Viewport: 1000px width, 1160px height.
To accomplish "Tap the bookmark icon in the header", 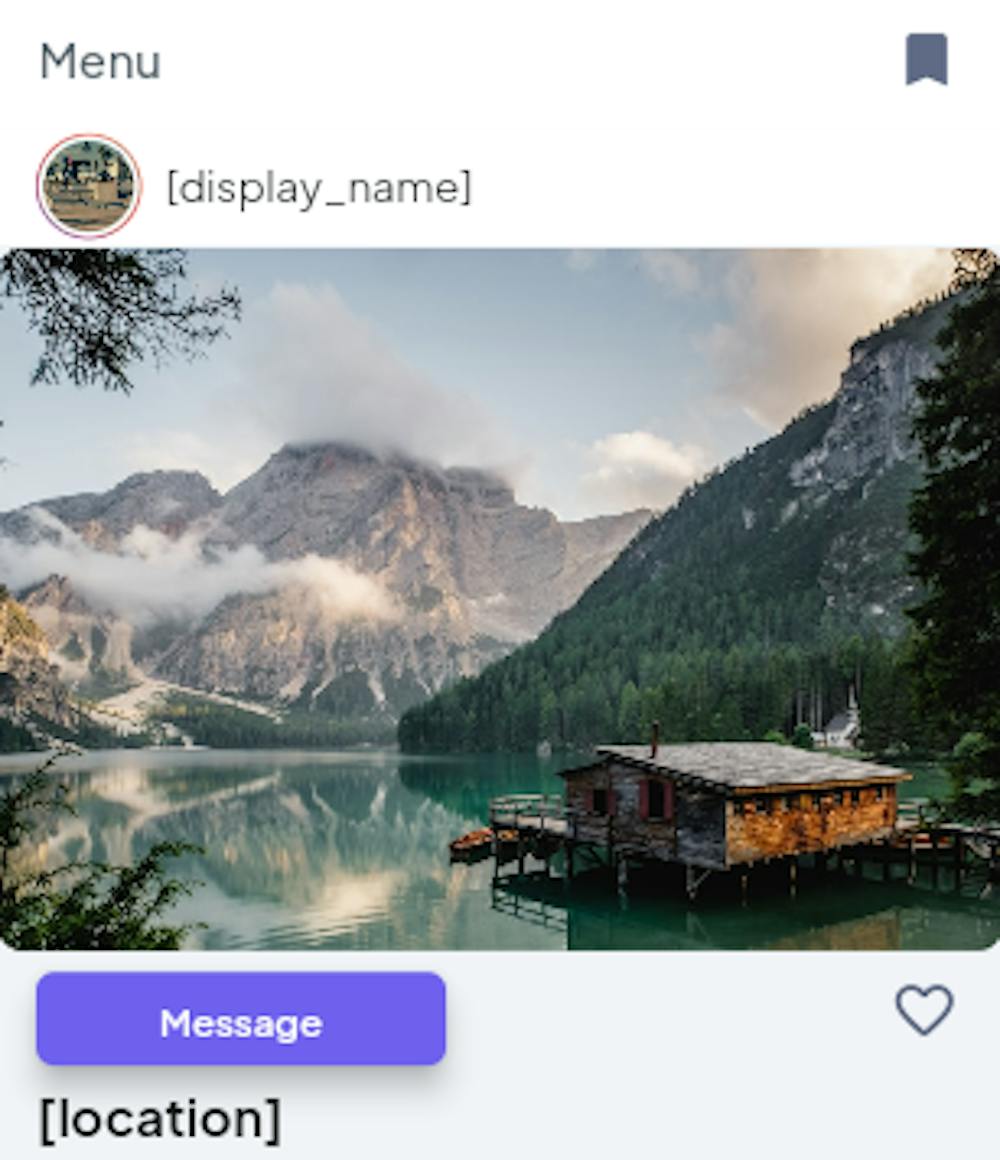I will 926,60.
